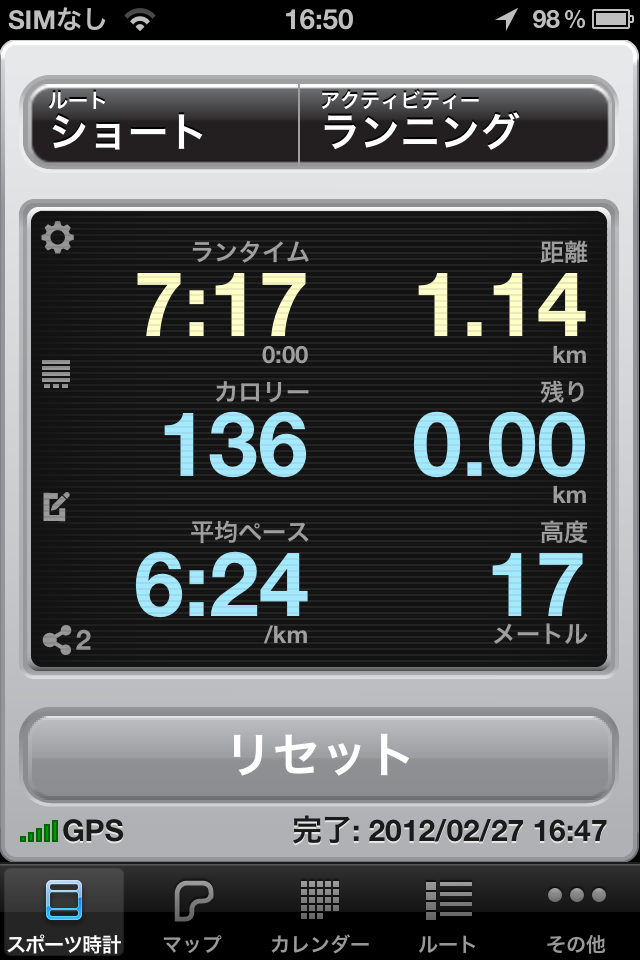Select the その他 tab
Screen dimensions: 640x960
[x=576, y=912]
